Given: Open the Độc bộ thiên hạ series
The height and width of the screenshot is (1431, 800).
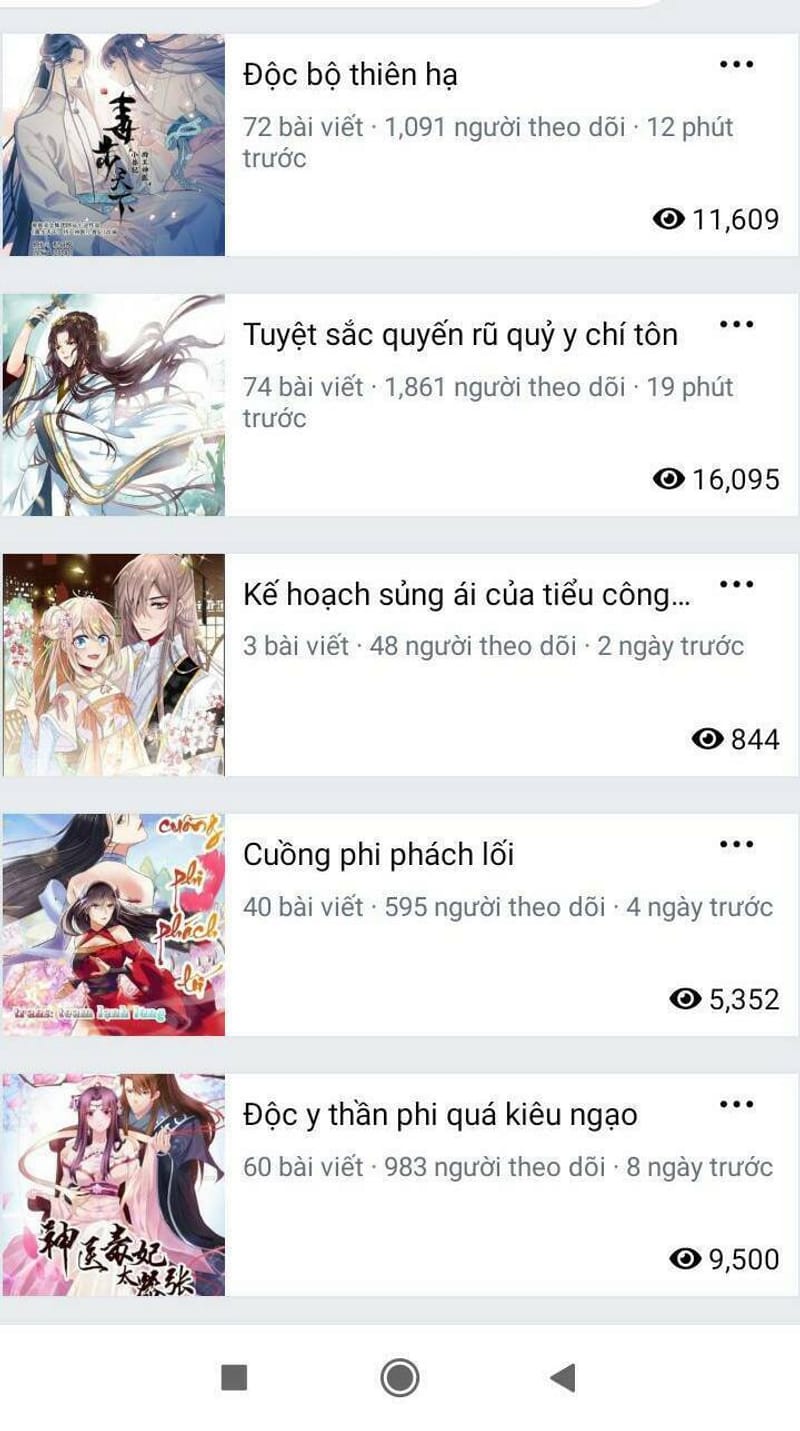Looking at the screenshot, I should point(350,75).
